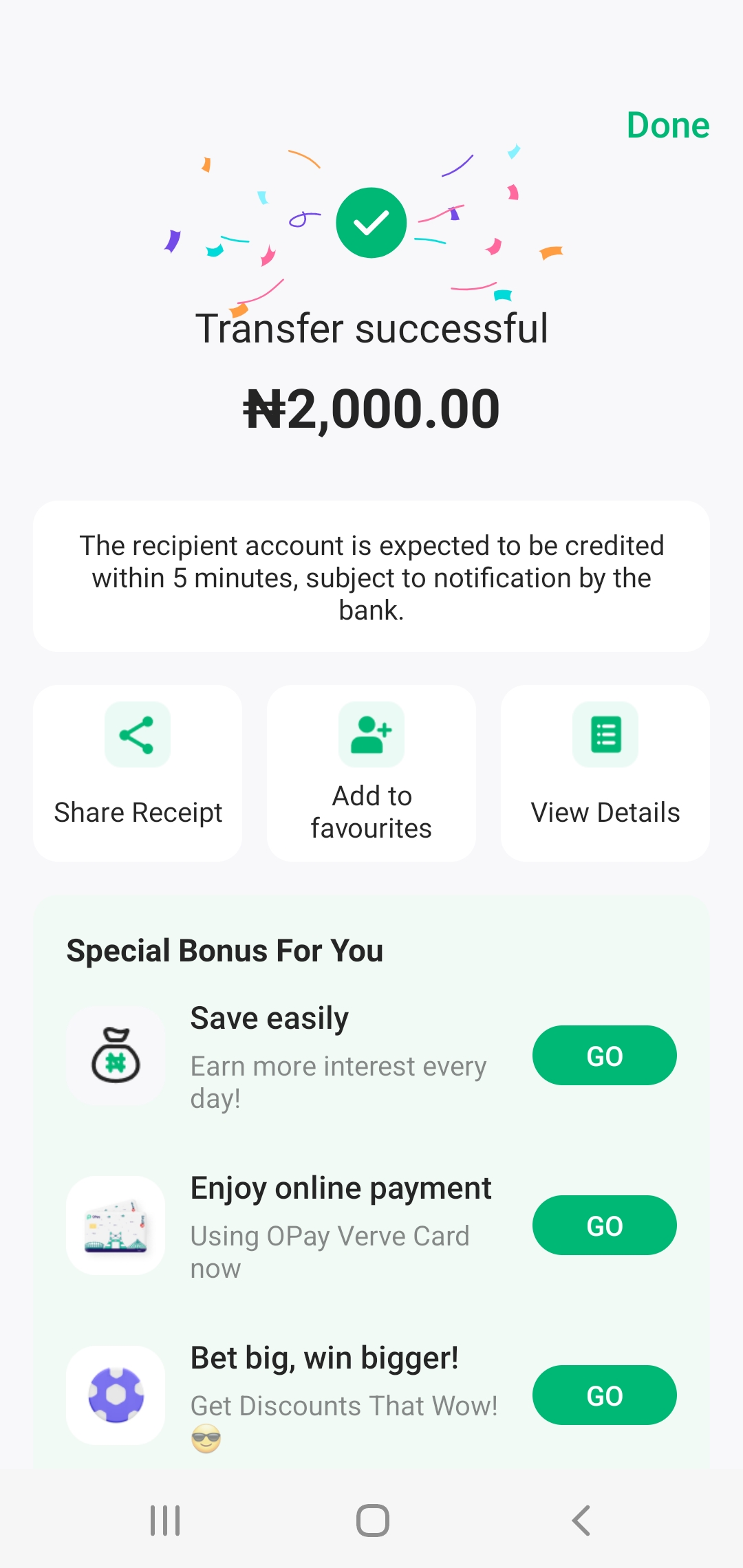Go back using system navigation bar

581,1520
